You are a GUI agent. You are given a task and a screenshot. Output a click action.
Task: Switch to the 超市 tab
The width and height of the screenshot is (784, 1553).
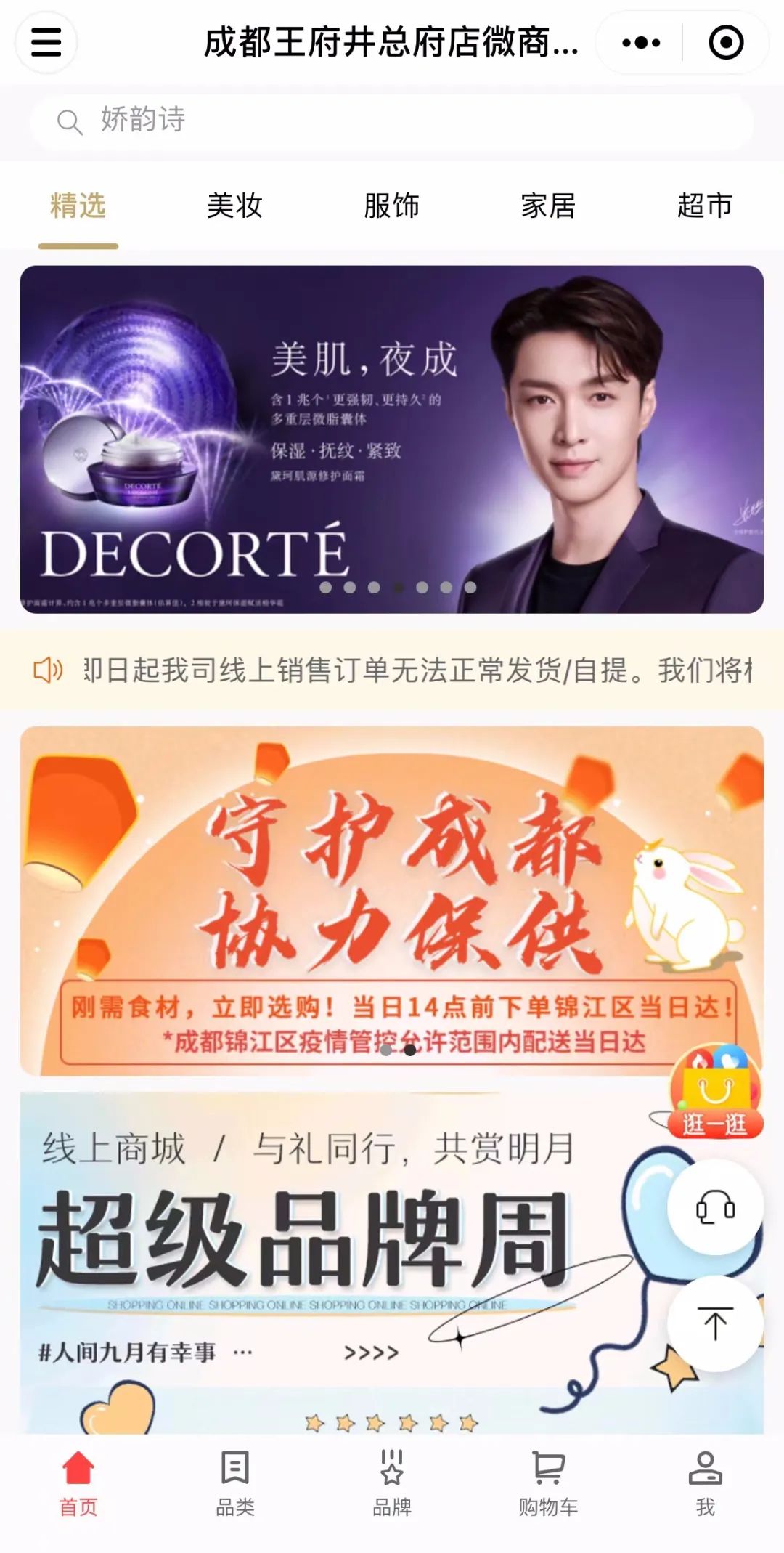pyautogui.click(x=704, y=206)
